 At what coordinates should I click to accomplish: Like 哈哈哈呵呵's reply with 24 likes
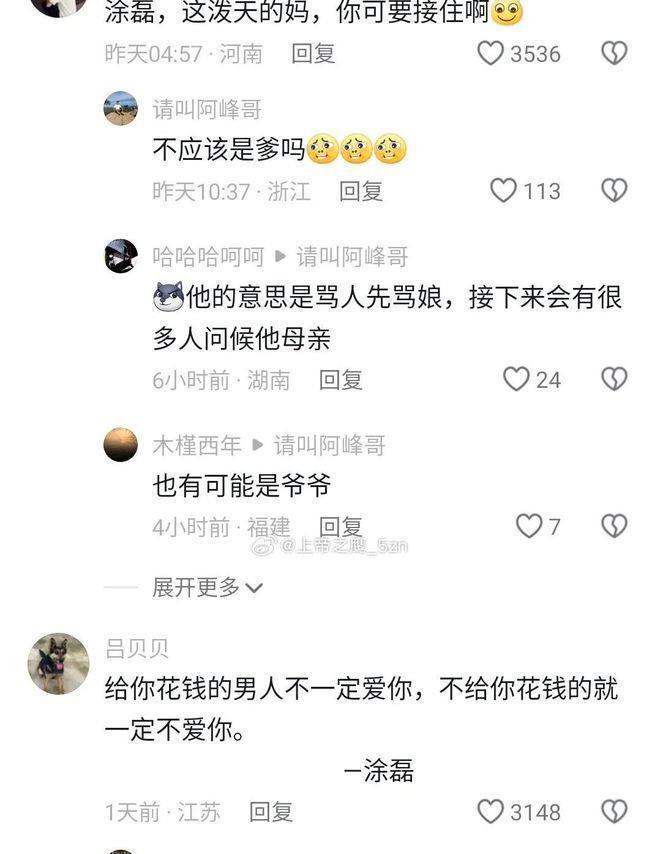point(516,379)
